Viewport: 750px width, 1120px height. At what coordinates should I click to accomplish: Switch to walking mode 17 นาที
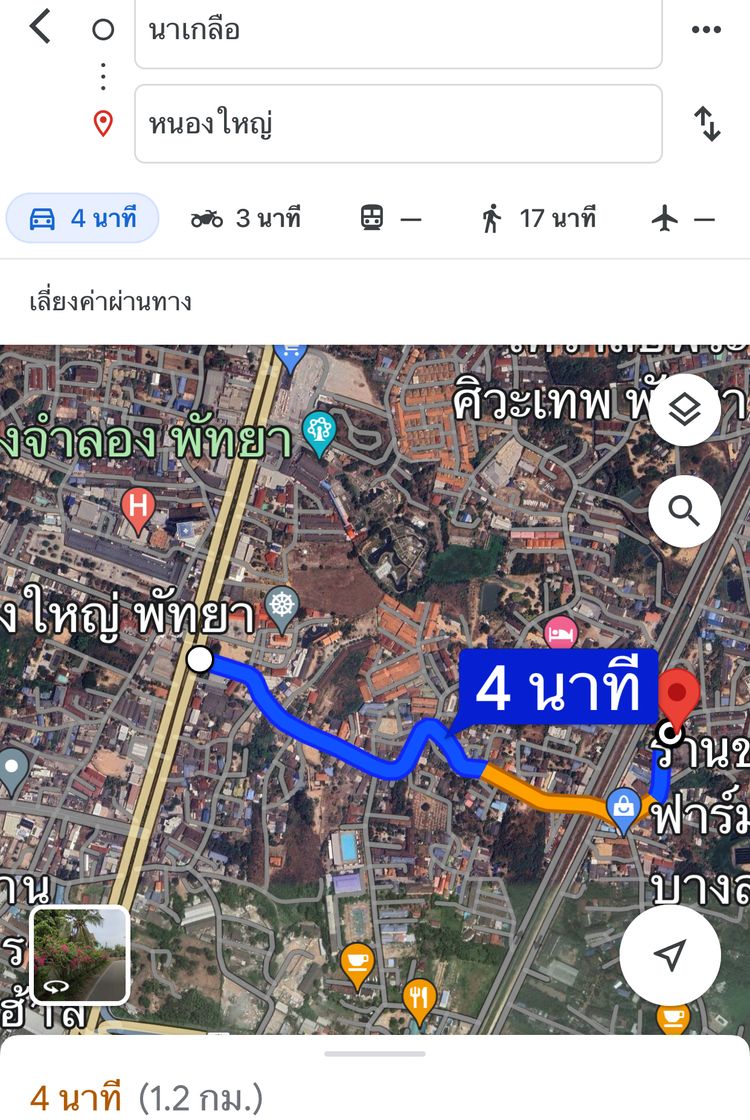tap(538, 218)
